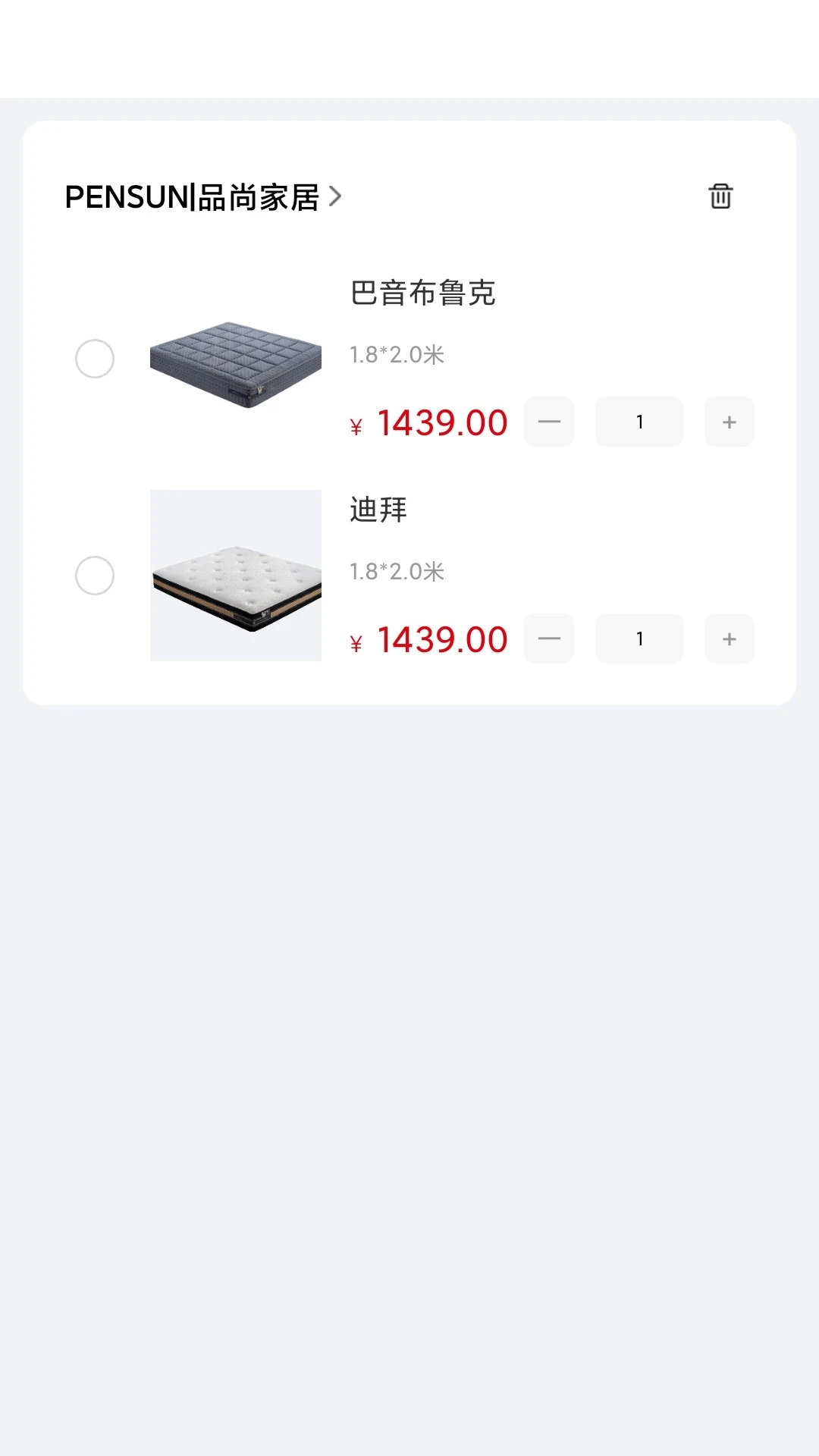Click the minus icon for 巴音布鲁克

click(548, 422)
